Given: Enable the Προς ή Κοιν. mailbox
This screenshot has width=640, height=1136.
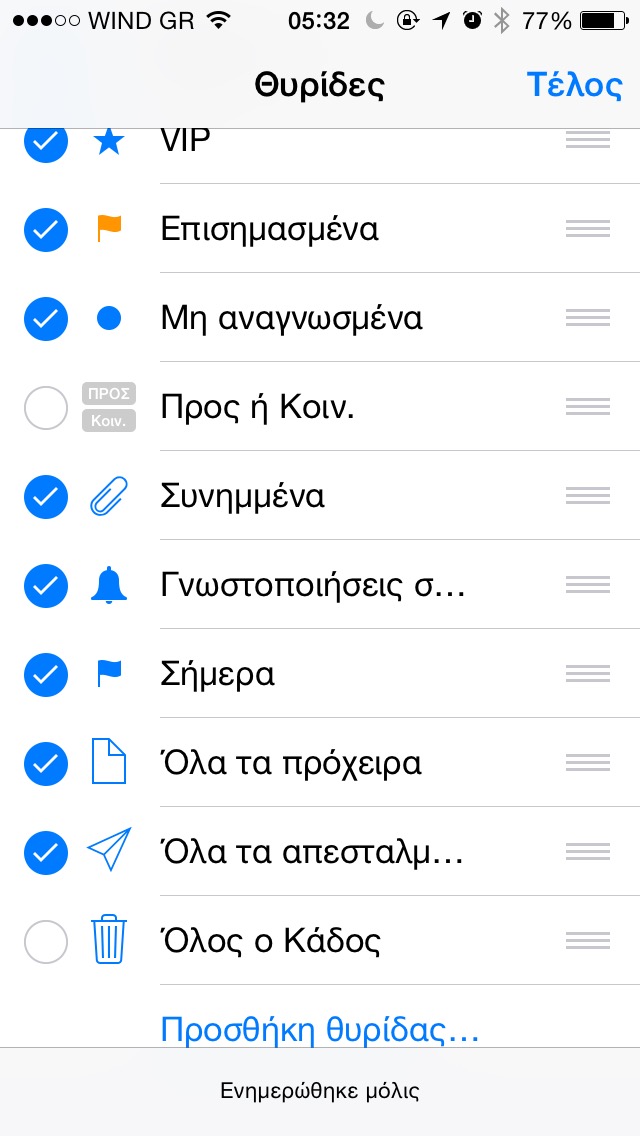Looking at the screenshot, I should (x=46, y=408).
